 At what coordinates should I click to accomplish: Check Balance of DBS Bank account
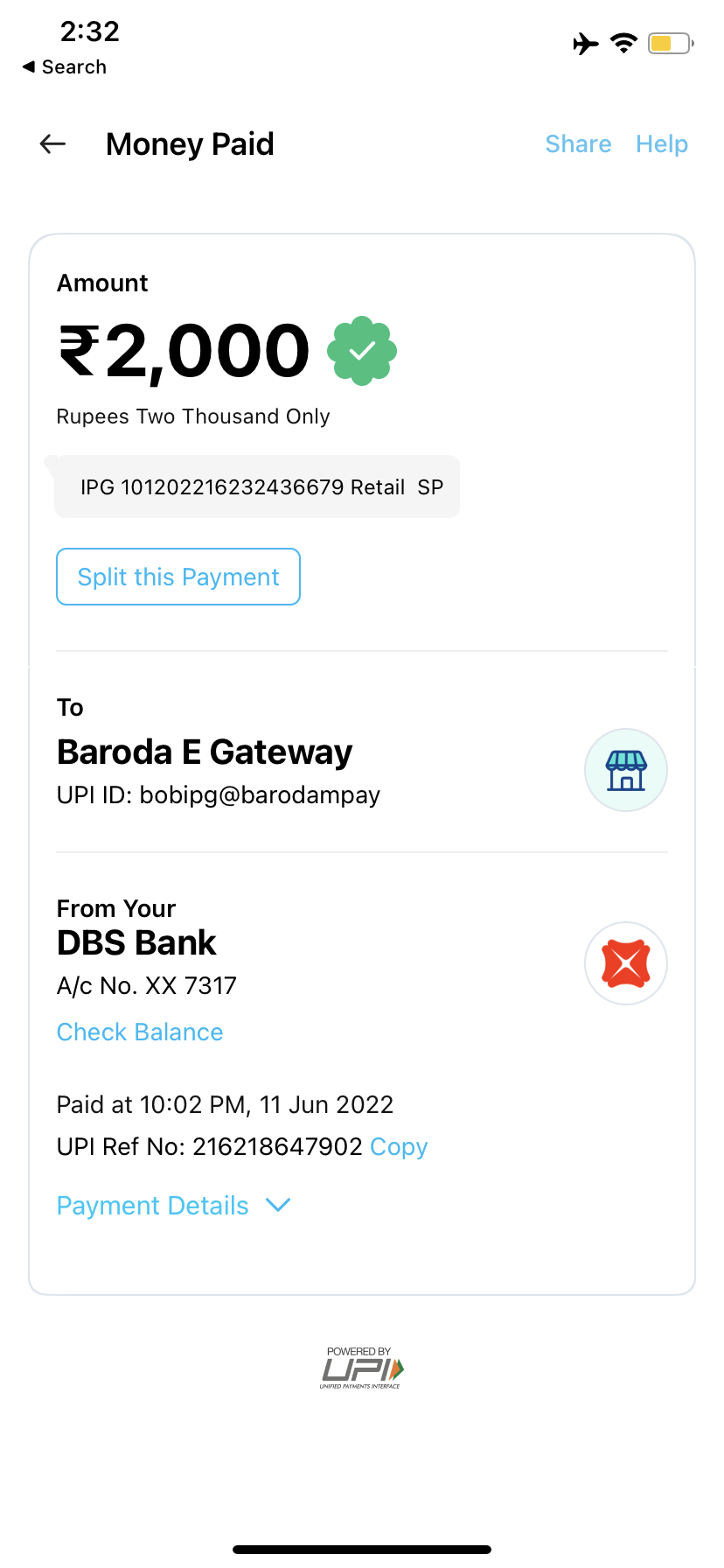(x=140, y=1032)
